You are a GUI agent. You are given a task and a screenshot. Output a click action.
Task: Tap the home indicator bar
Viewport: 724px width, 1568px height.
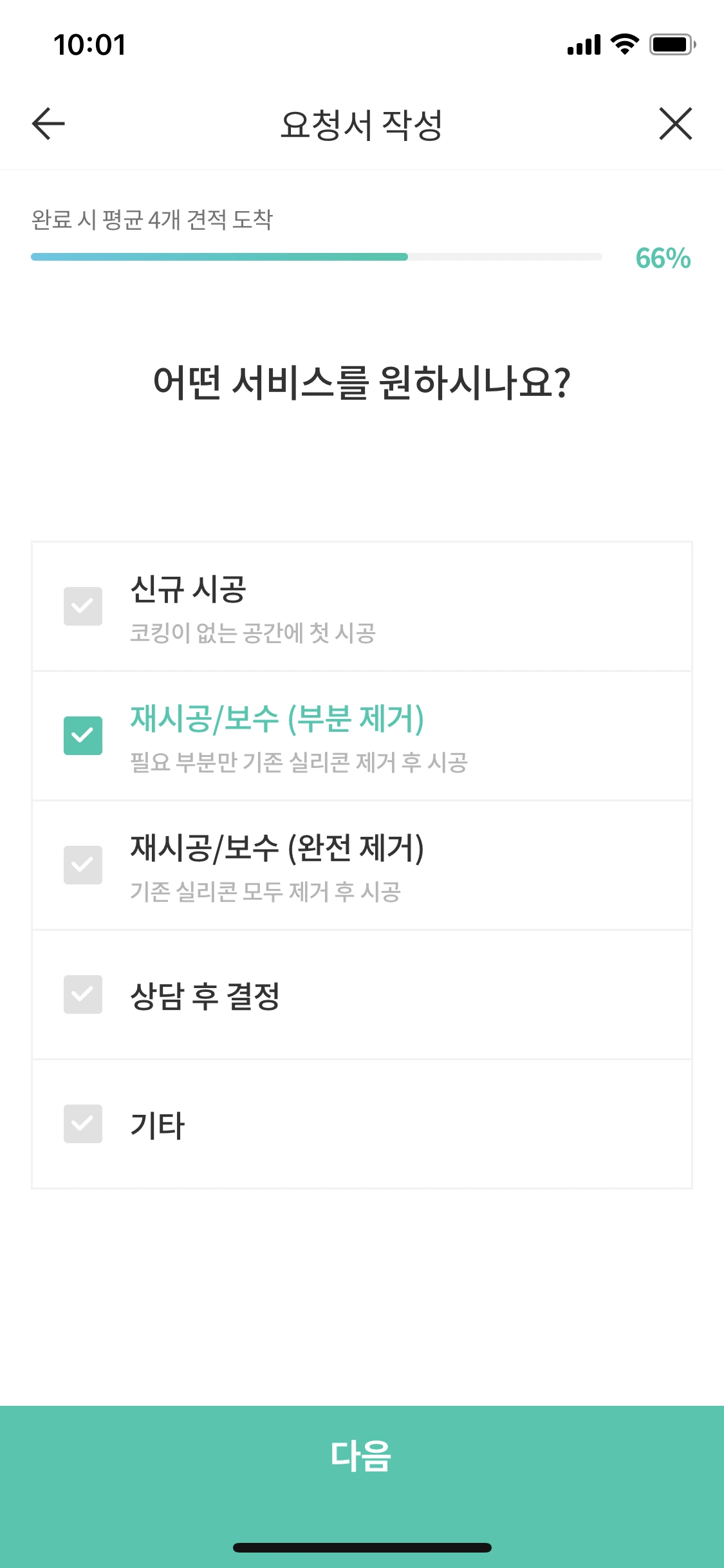pos(362,1548)
